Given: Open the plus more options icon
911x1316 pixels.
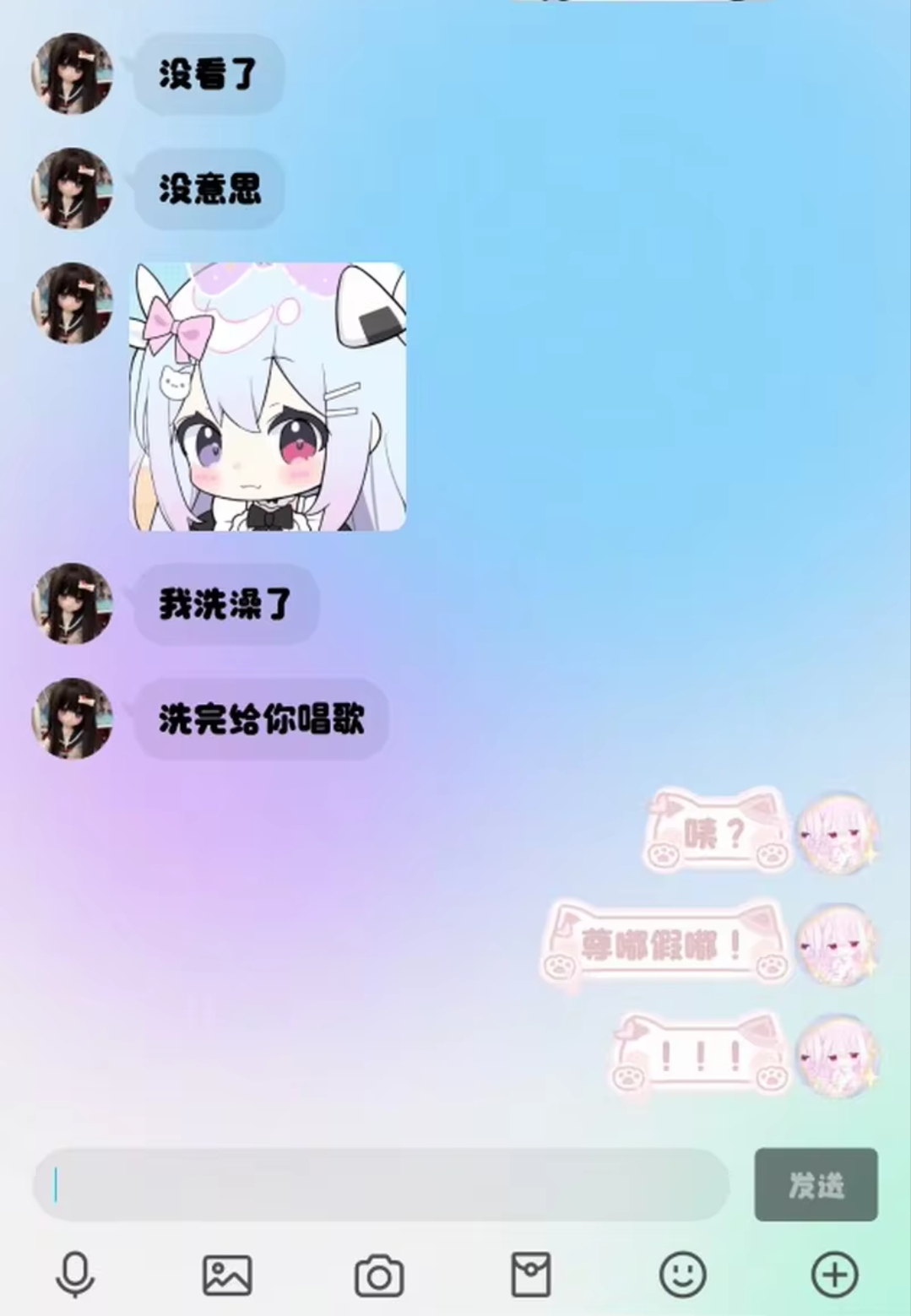Looking at the screenshot, I should (x=834, y=1275).
